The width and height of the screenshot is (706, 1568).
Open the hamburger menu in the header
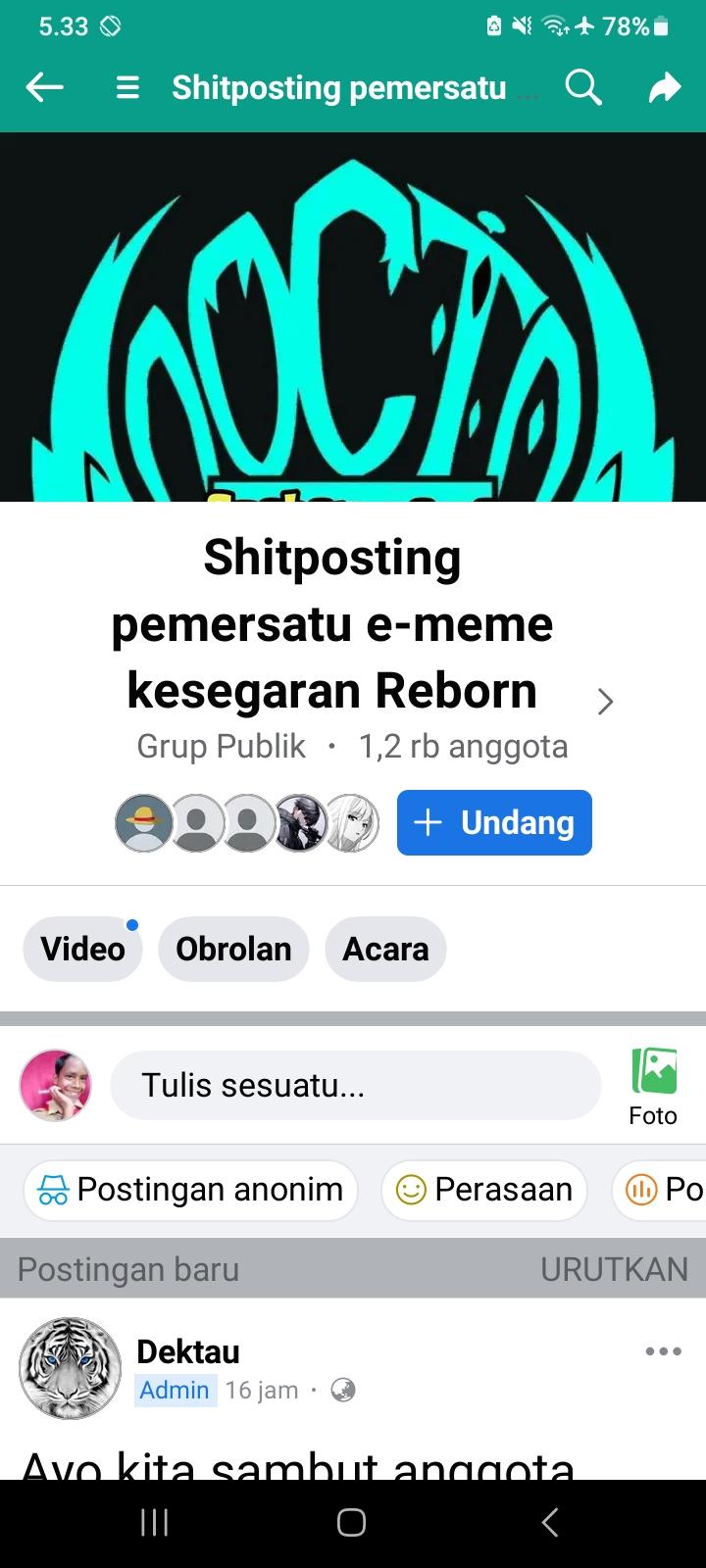pos(127,88)
